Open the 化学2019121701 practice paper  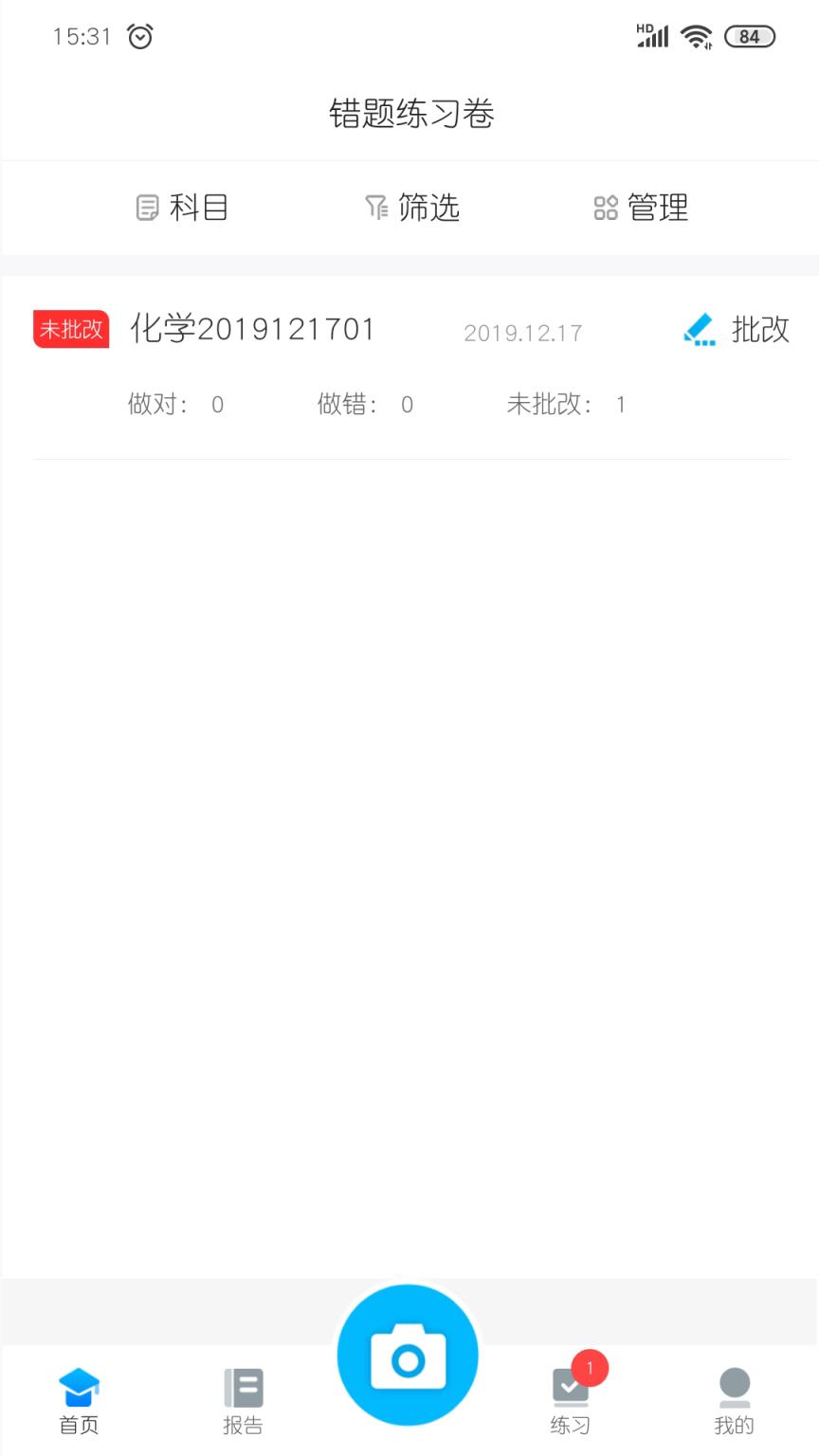[x=251, y=331]
